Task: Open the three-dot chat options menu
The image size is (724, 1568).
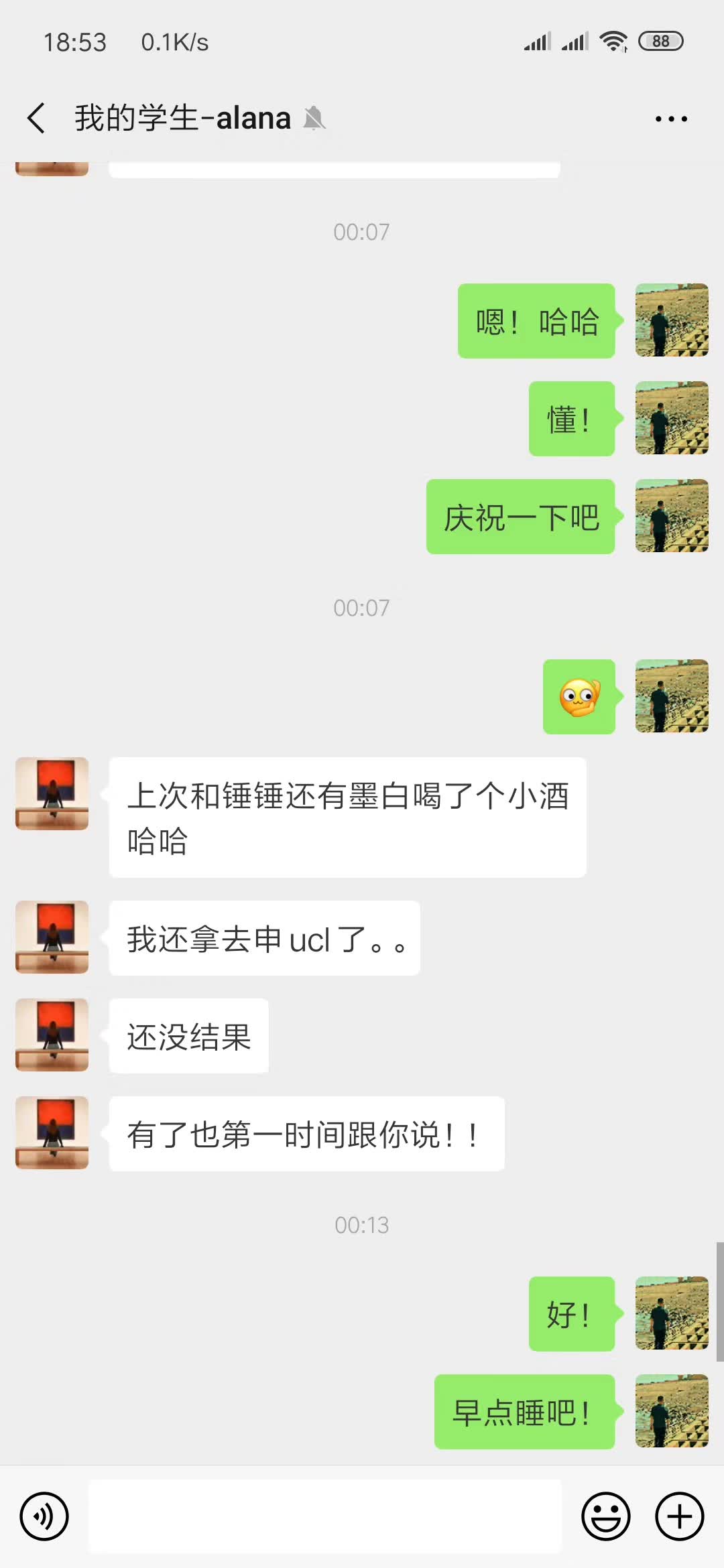Action: point(671,119)
